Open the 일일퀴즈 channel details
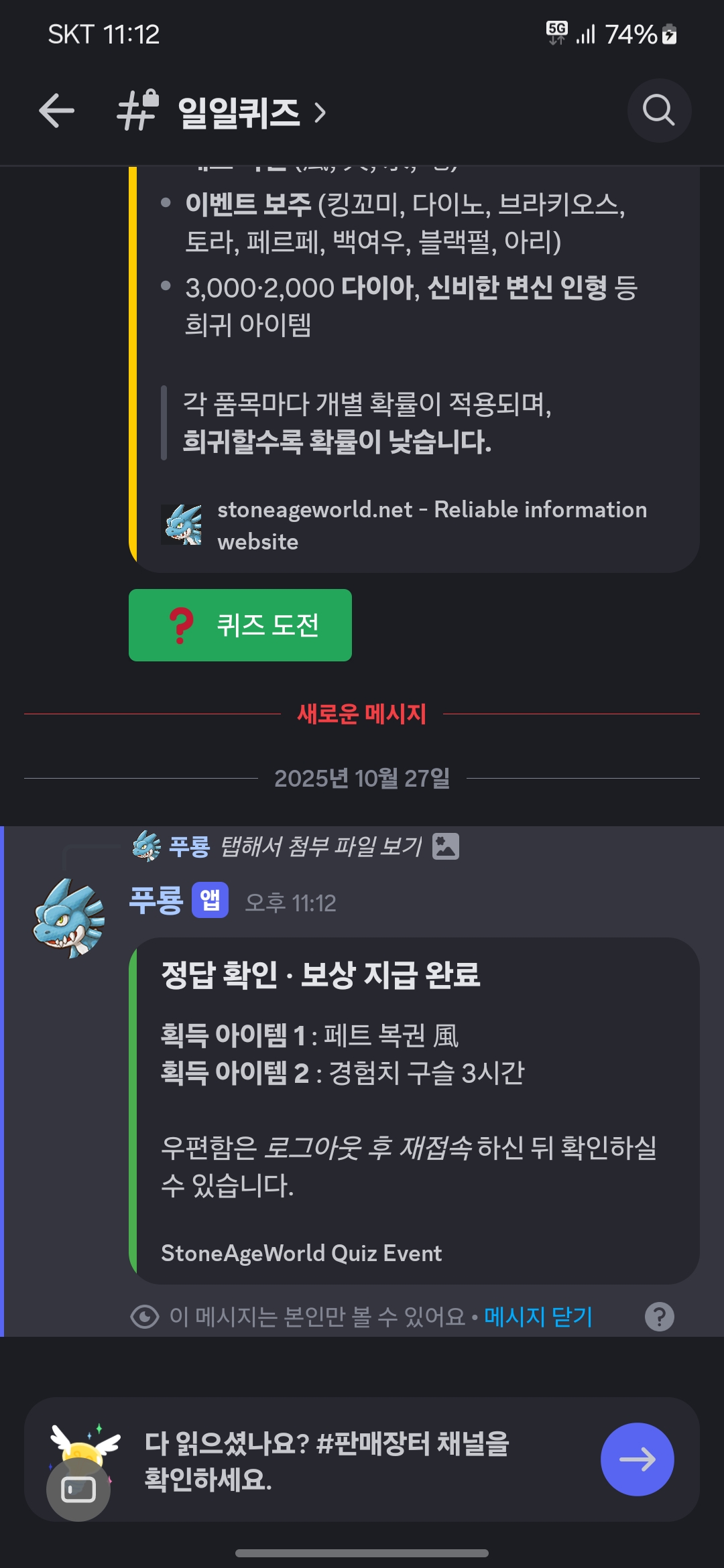Image resolution: width=724 pixels, height=1568 pixels. click(239, 113)
